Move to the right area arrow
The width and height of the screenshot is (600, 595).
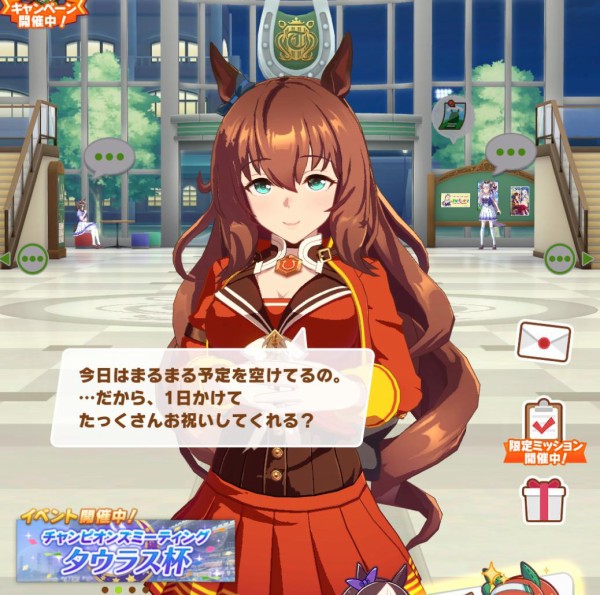pos(566,258)
